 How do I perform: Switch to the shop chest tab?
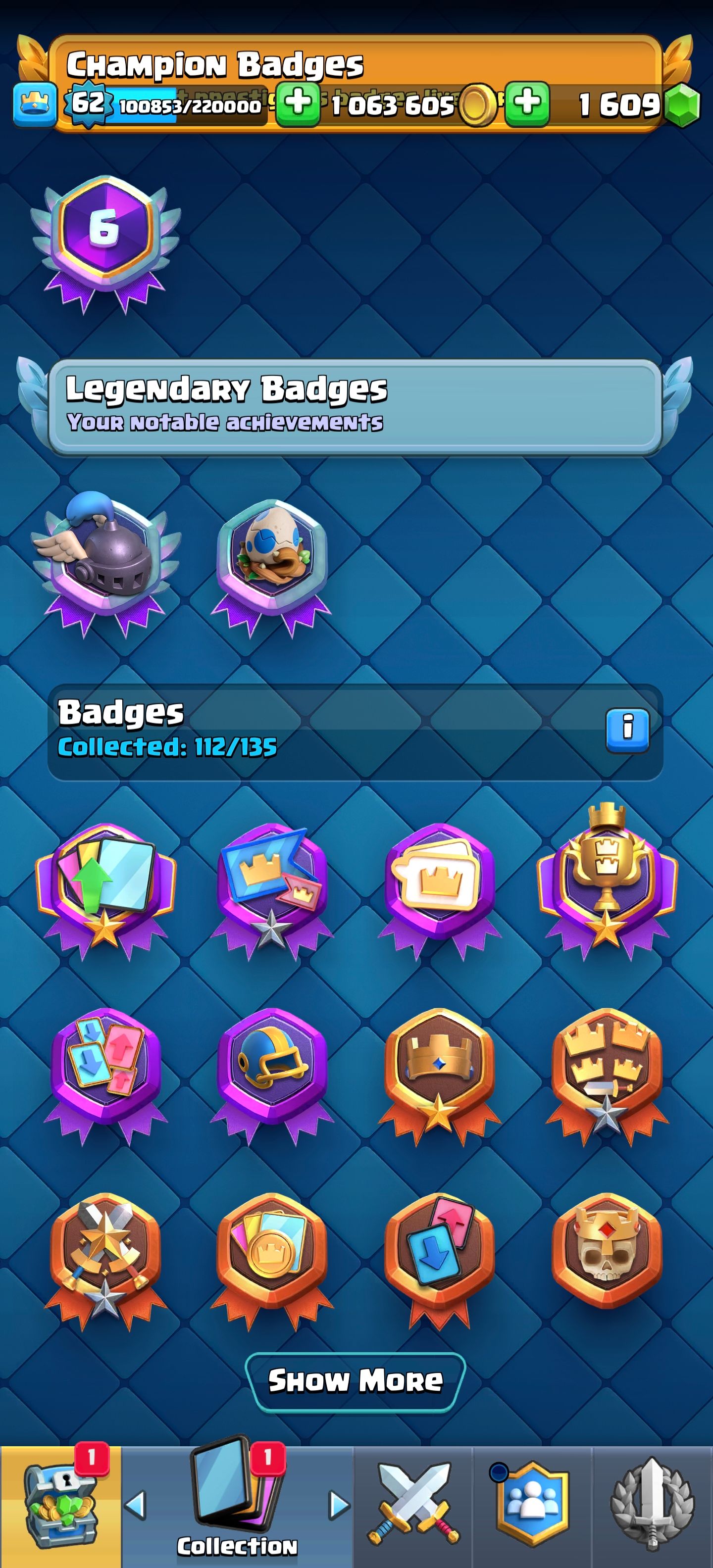click(60, 1505)
